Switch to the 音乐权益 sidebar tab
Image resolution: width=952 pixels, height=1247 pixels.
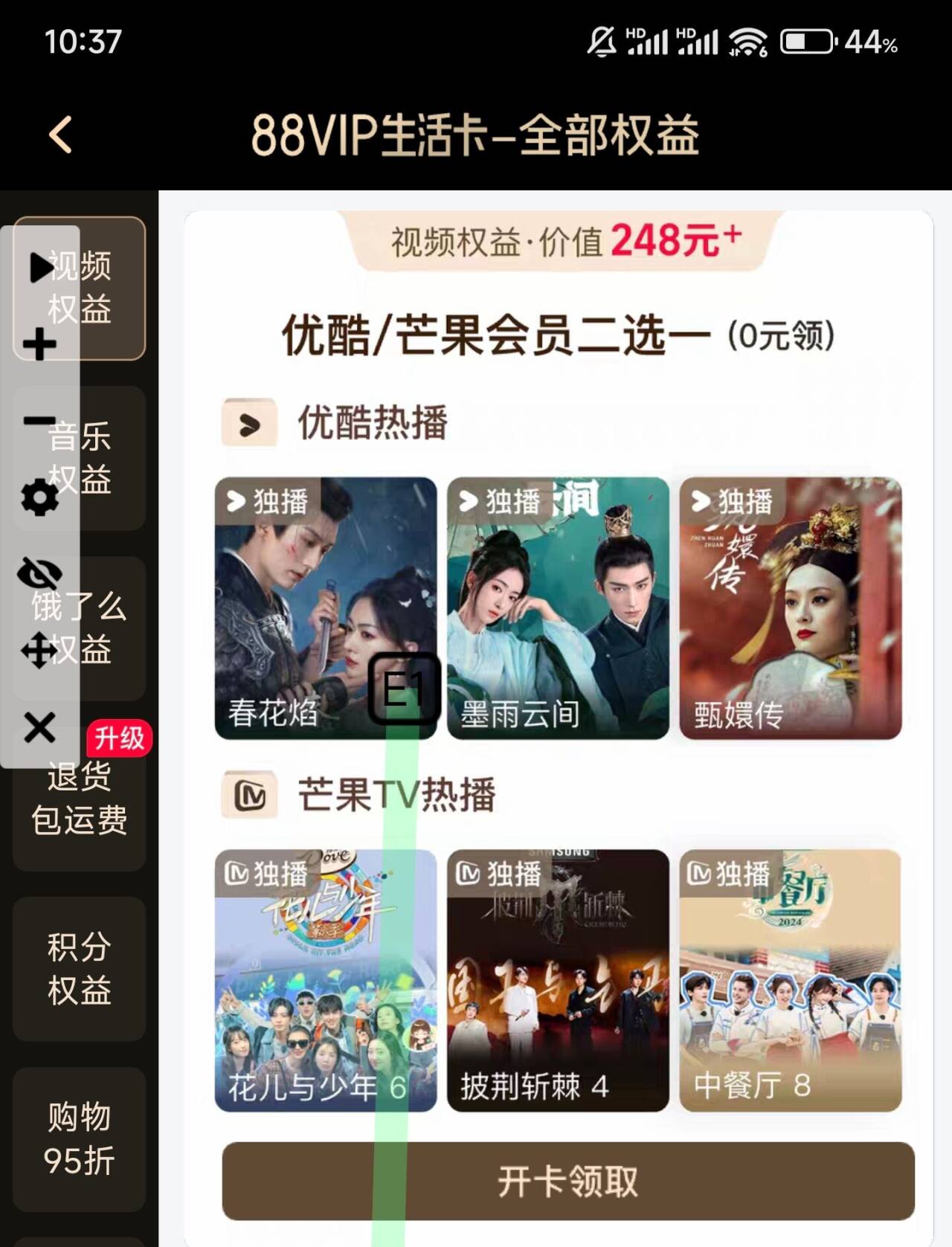pyautogui.click(x=79, y=457)
